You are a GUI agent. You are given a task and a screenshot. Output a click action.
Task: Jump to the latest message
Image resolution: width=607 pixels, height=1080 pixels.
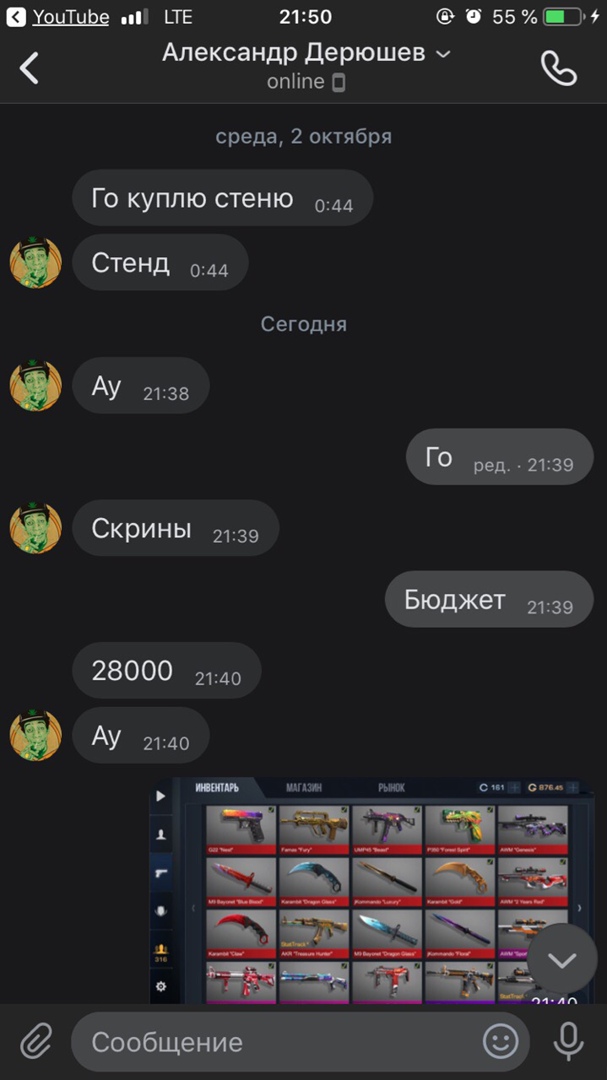pyautogui.click(x=562, y=961)
